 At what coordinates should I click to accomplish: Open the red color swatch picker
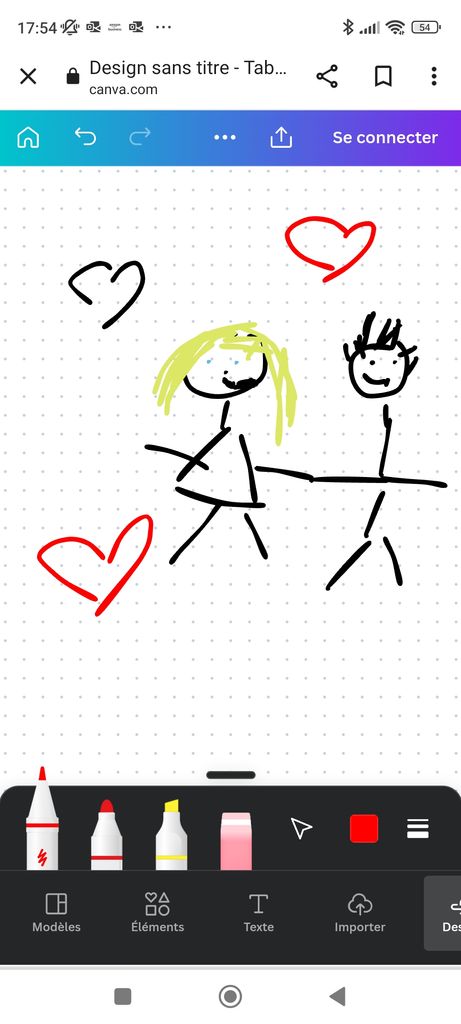pyautogui.click(x=364, y=829)
